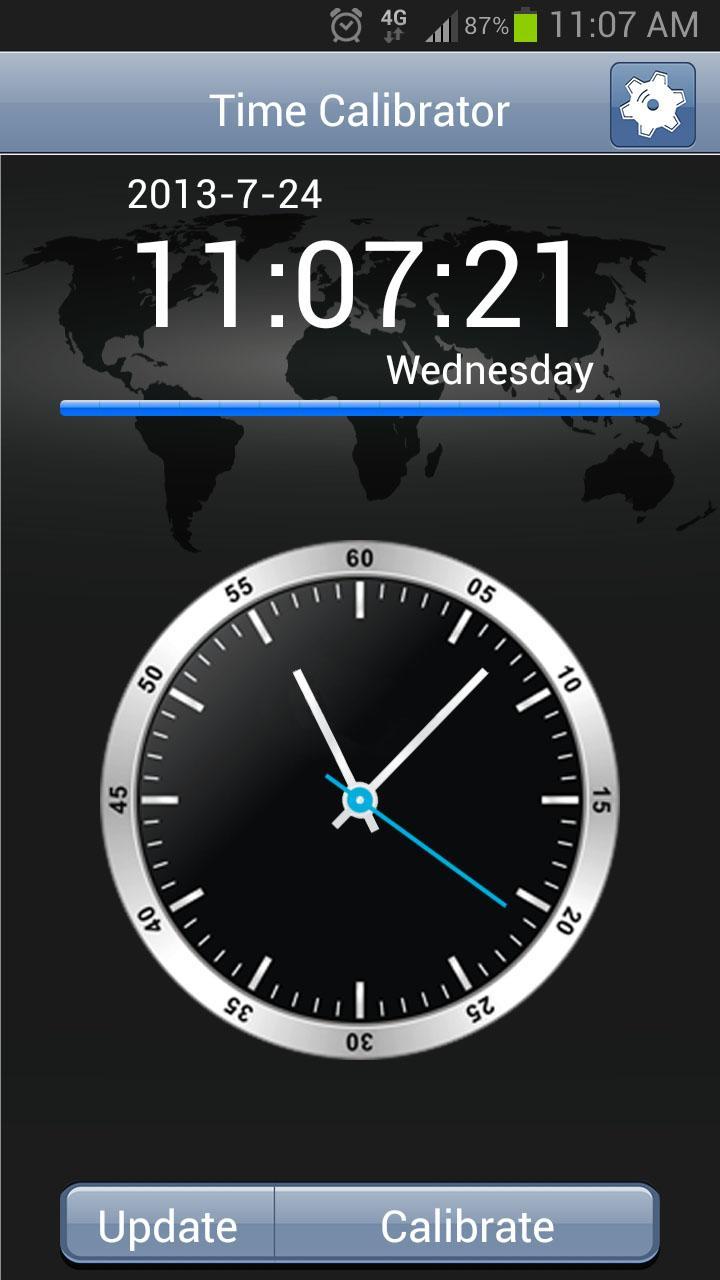Open the settings gear icon
Viewport: 720px width, 1280px height.
pyautogui.click(x=653, y=105)
